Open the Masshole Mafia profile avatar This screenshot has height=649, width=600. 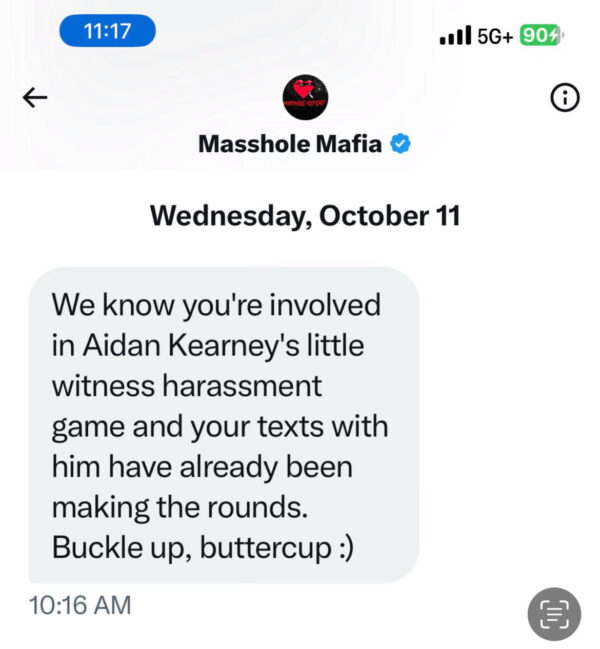click(304, 98)
